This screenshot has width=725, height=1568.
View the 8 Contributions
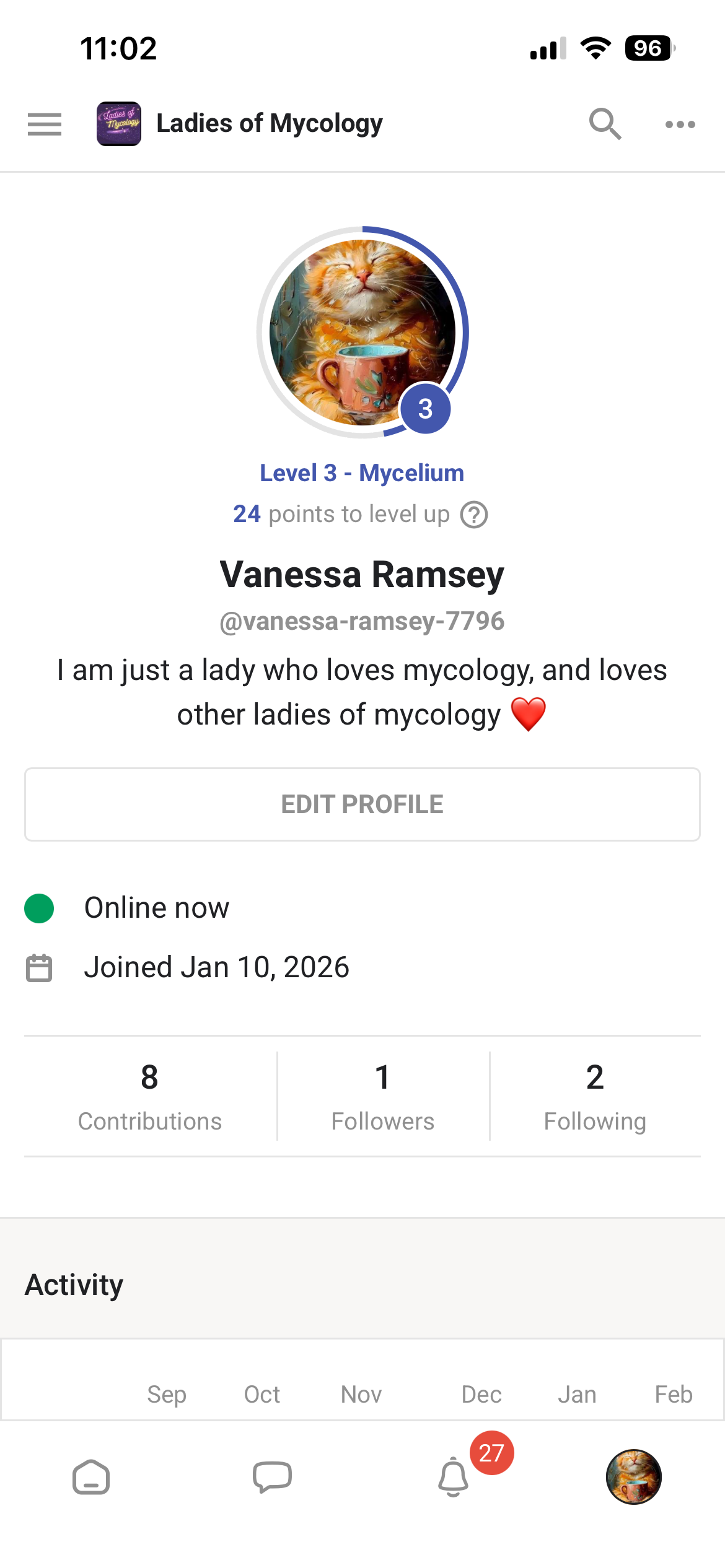pyautogui.click(x=150, y=1096)
